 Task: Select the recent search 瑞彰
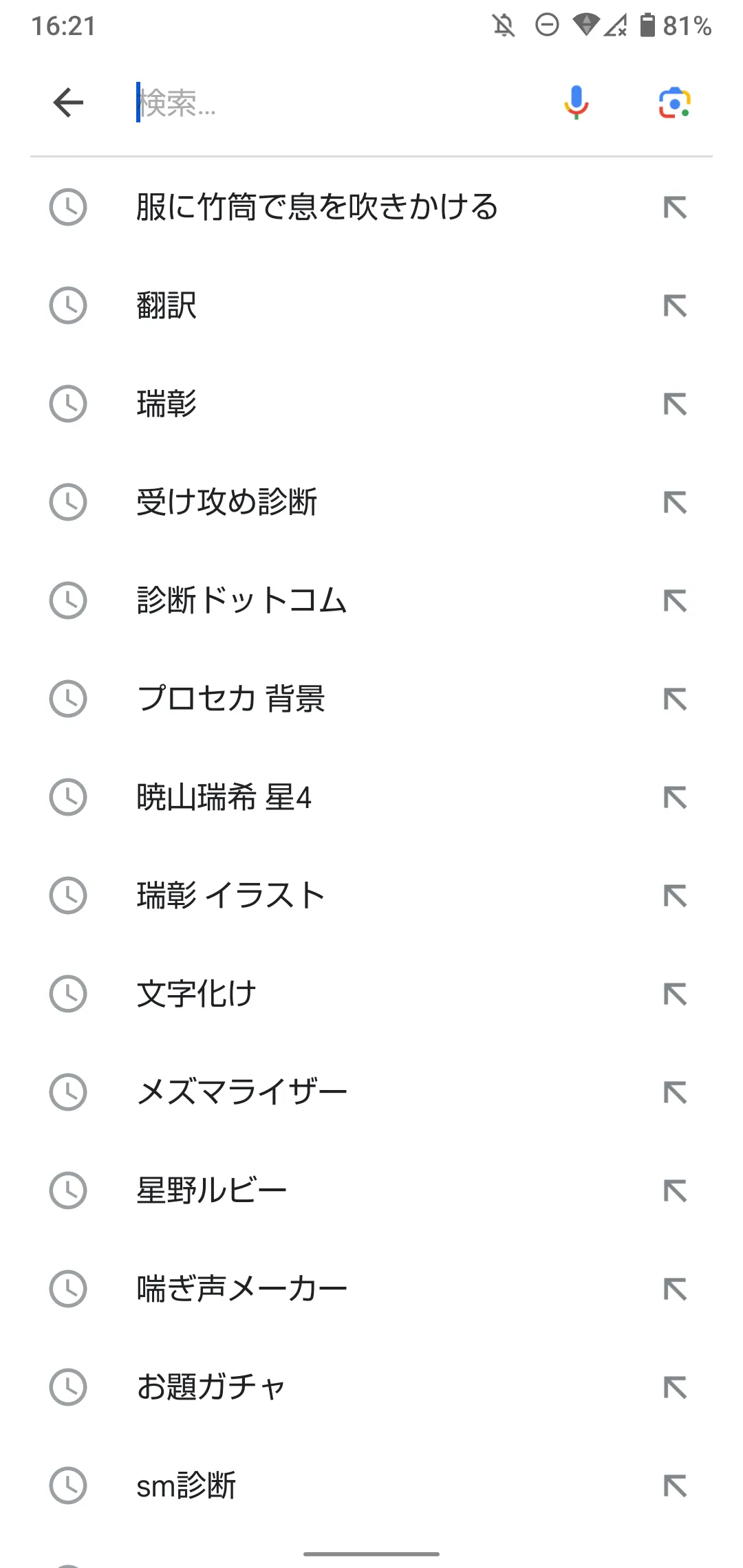pyautogui.click(x=371, y=404)
